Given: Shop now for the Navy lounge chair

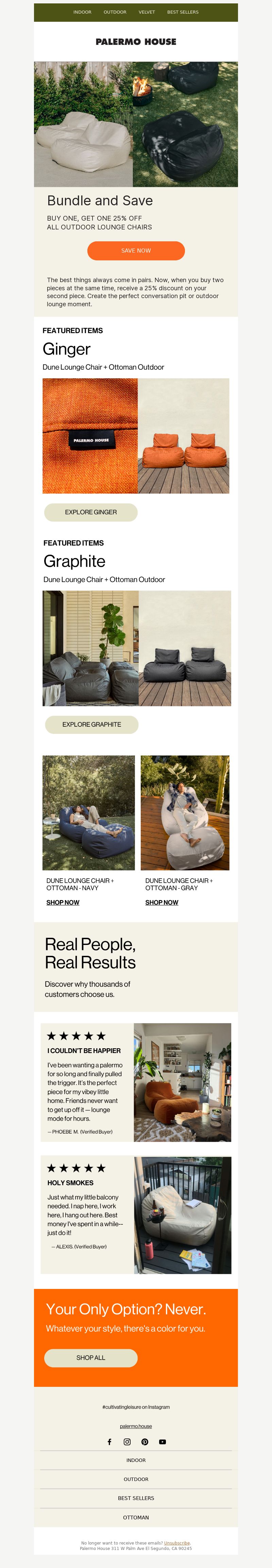Looking at the screenshot, I should click(63, 903).
